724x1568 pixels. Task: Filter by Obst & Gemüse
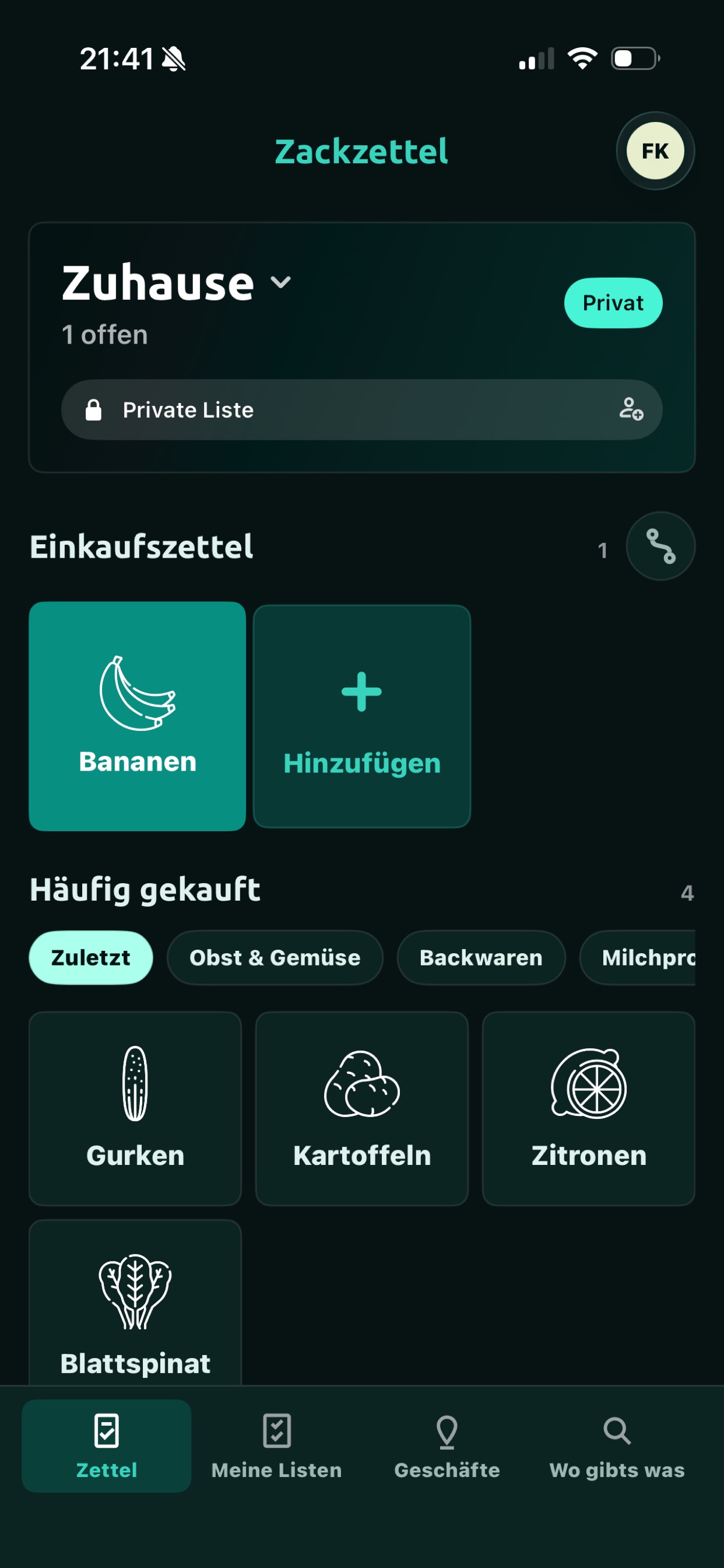tap(275, 957)
